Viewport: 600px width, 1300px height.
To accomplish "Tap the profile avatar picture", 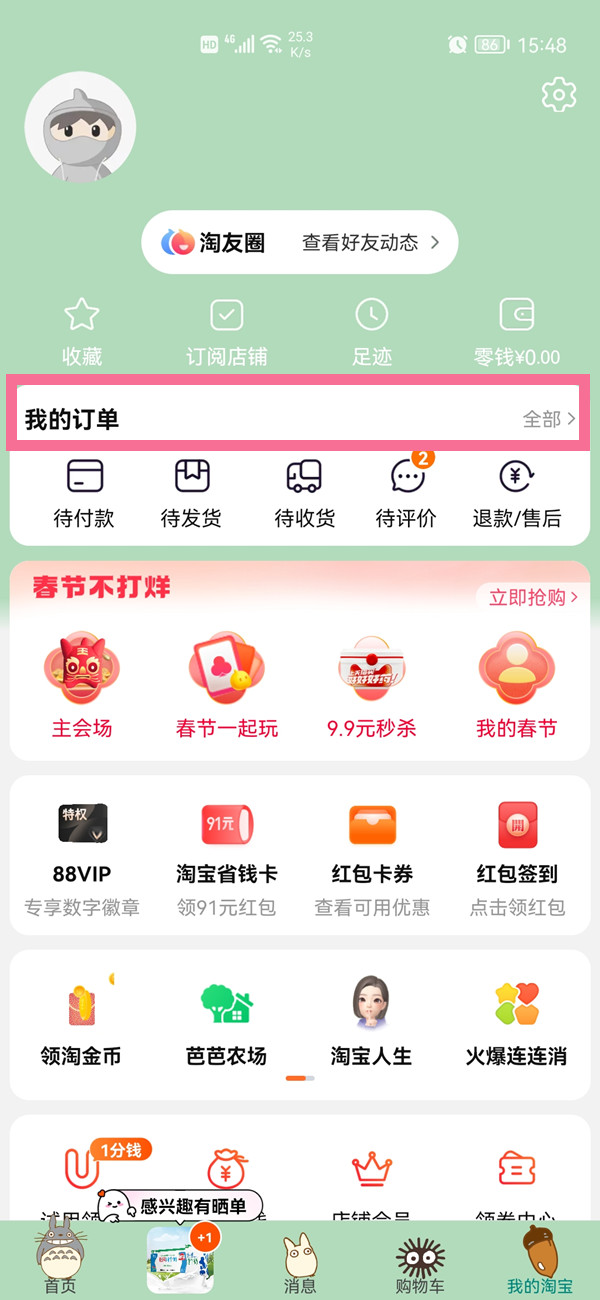I will pos(80,128).
